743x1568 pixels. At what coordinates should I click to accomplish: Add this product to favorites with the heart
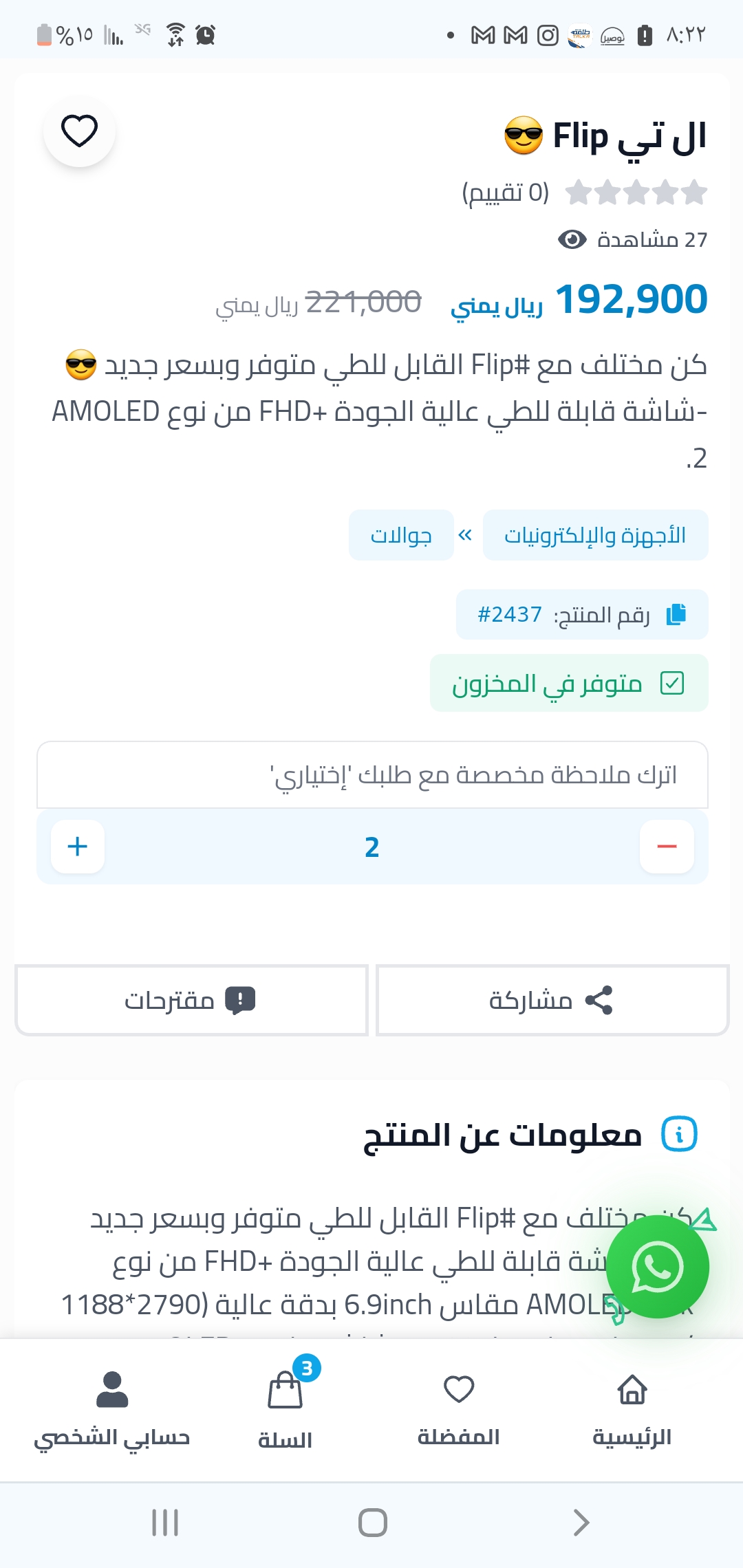[x=79, y=131]
